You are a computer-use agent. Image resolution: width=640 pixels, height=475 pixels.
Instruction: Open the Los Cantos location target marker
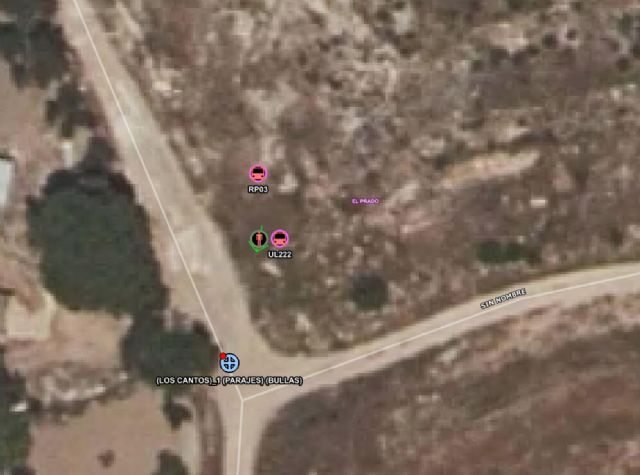[x=229, y=362]
